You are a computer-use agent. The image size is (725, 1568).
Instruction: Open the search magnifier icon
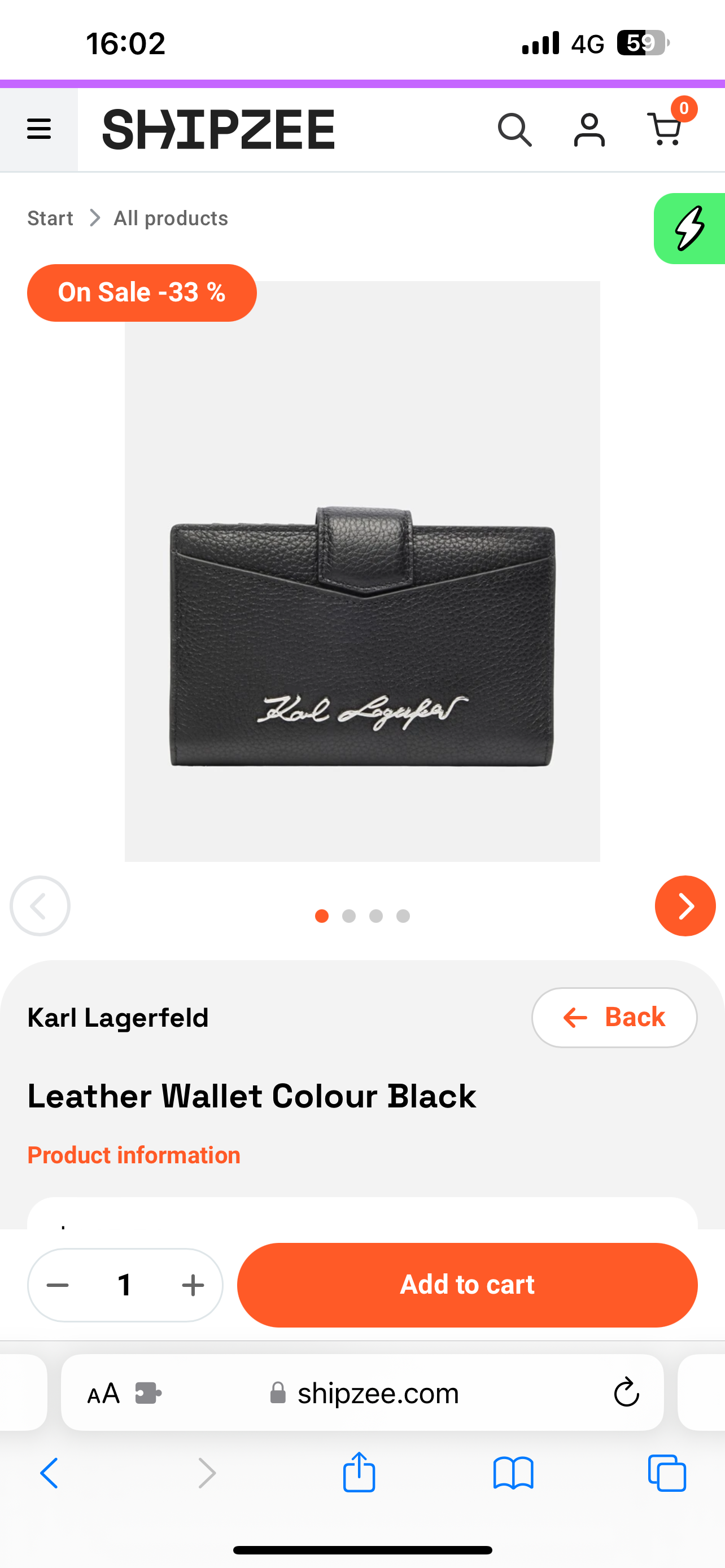coord(514,130)
